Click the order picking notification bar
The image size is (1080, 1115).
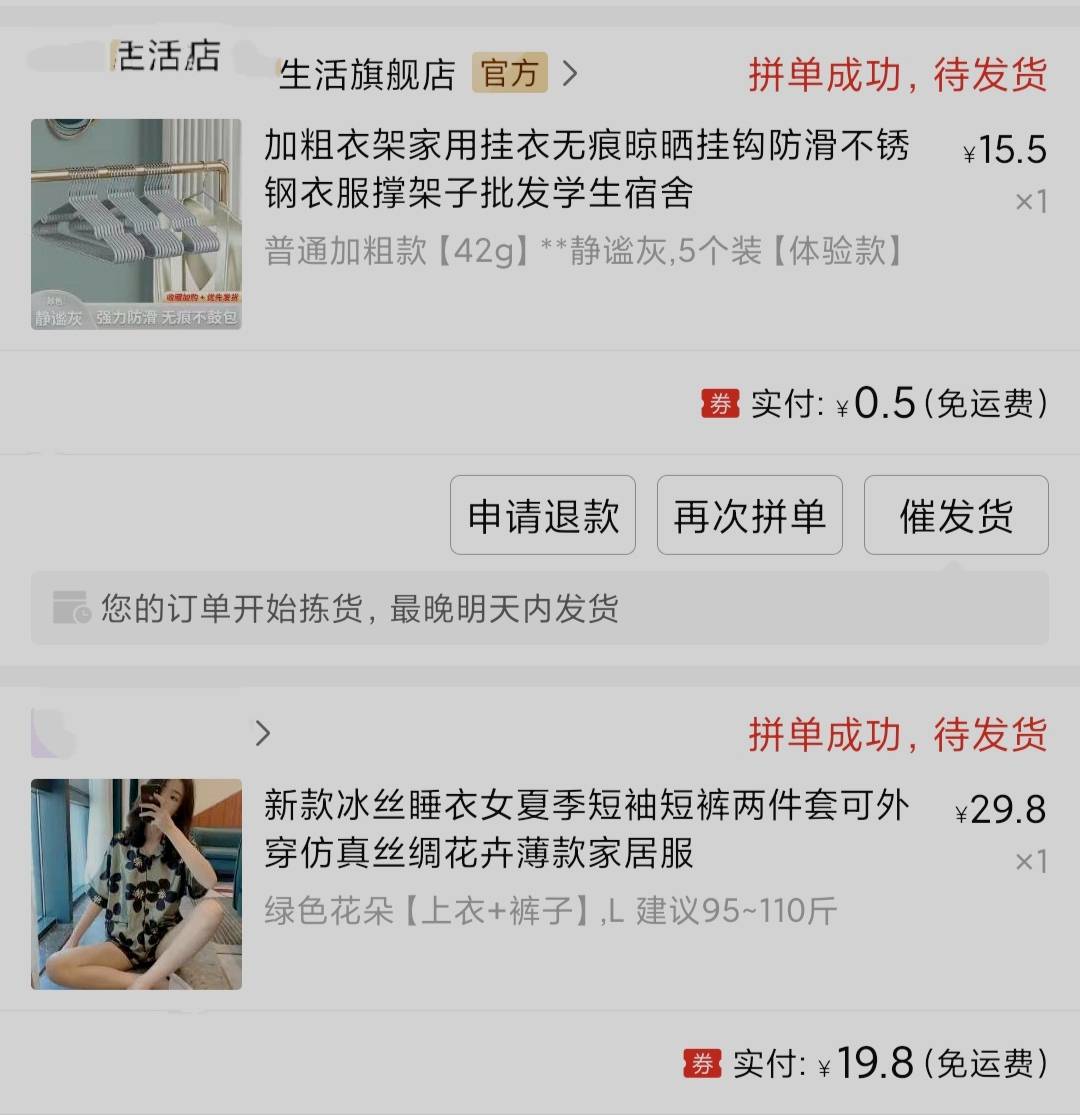[x=540, y=608]
